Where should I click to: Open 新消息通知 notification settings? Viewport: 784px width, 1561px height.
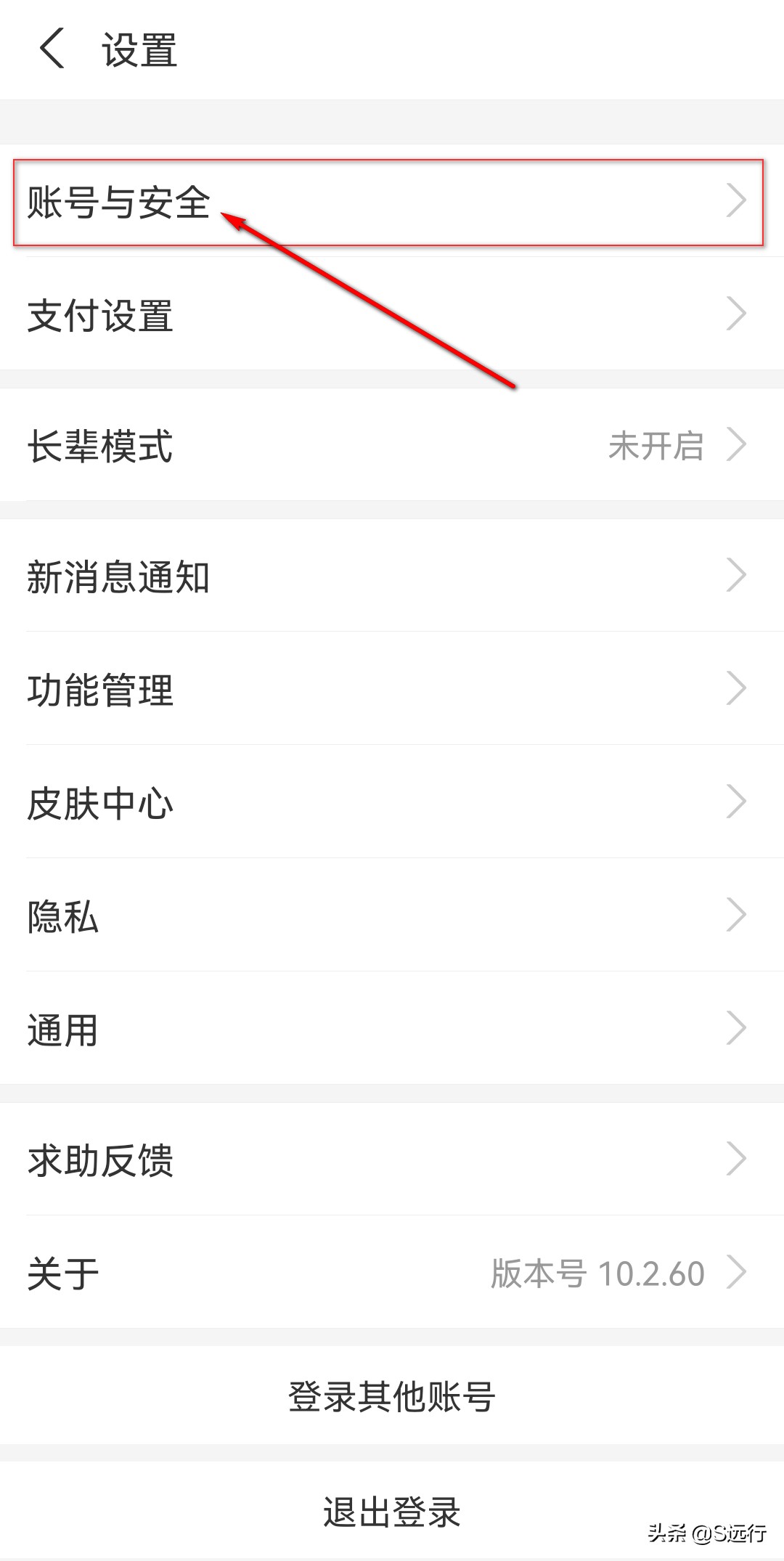click(x=120, y=577)
